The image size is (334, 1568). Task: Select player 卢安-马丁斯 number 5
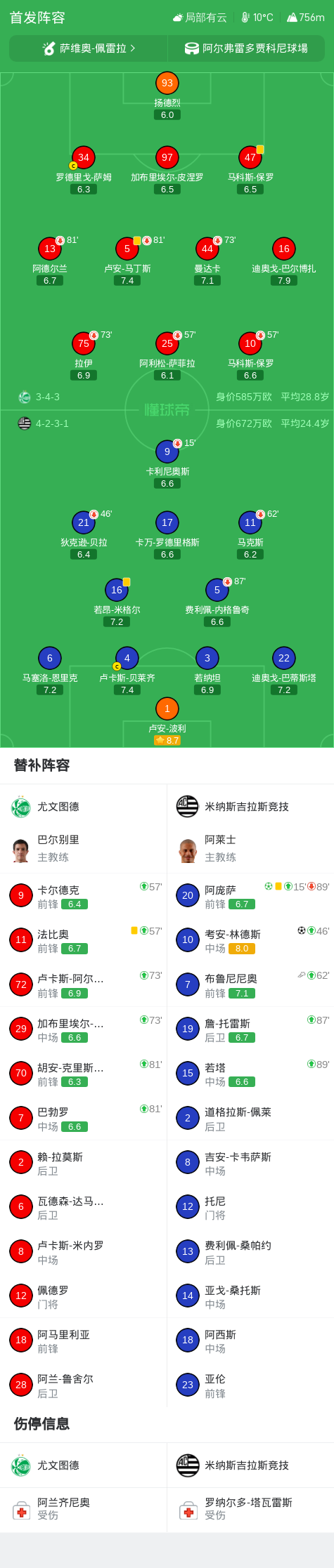tap(127, 261)
